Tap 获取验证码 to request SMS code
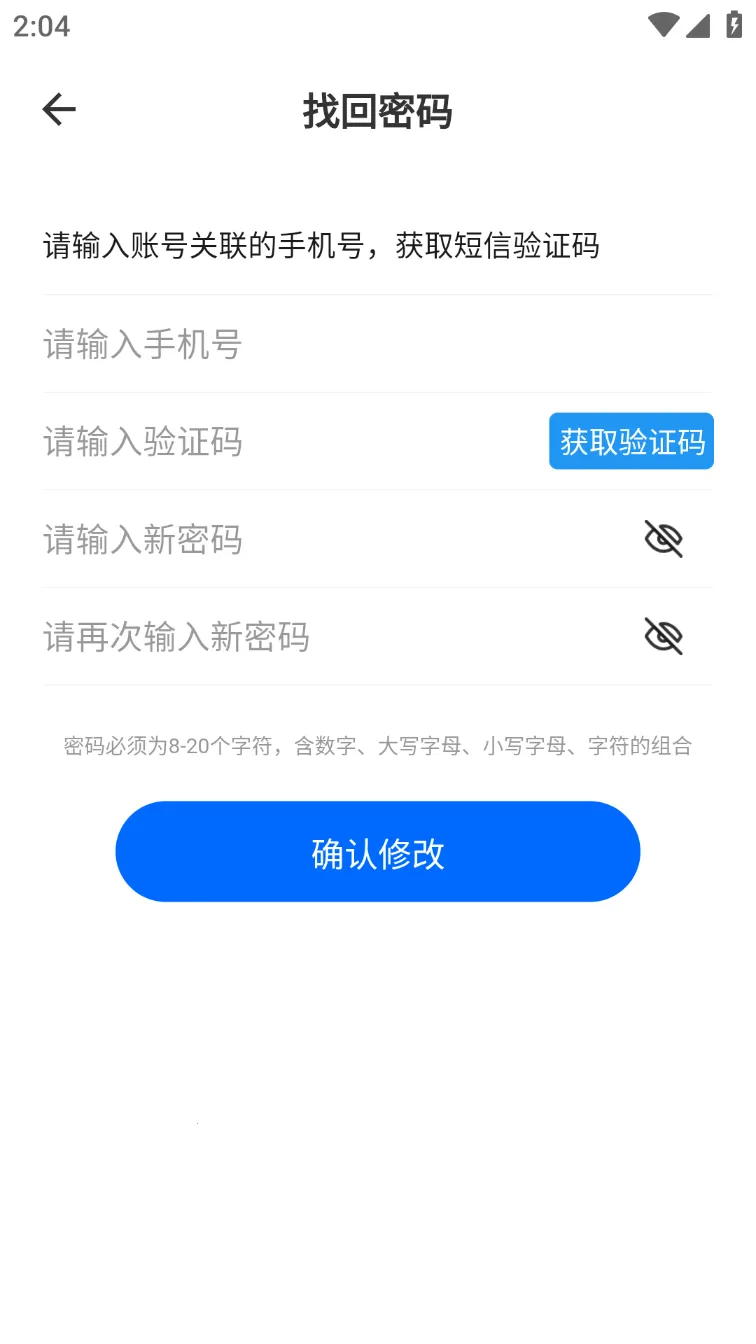 pos(631,441)
